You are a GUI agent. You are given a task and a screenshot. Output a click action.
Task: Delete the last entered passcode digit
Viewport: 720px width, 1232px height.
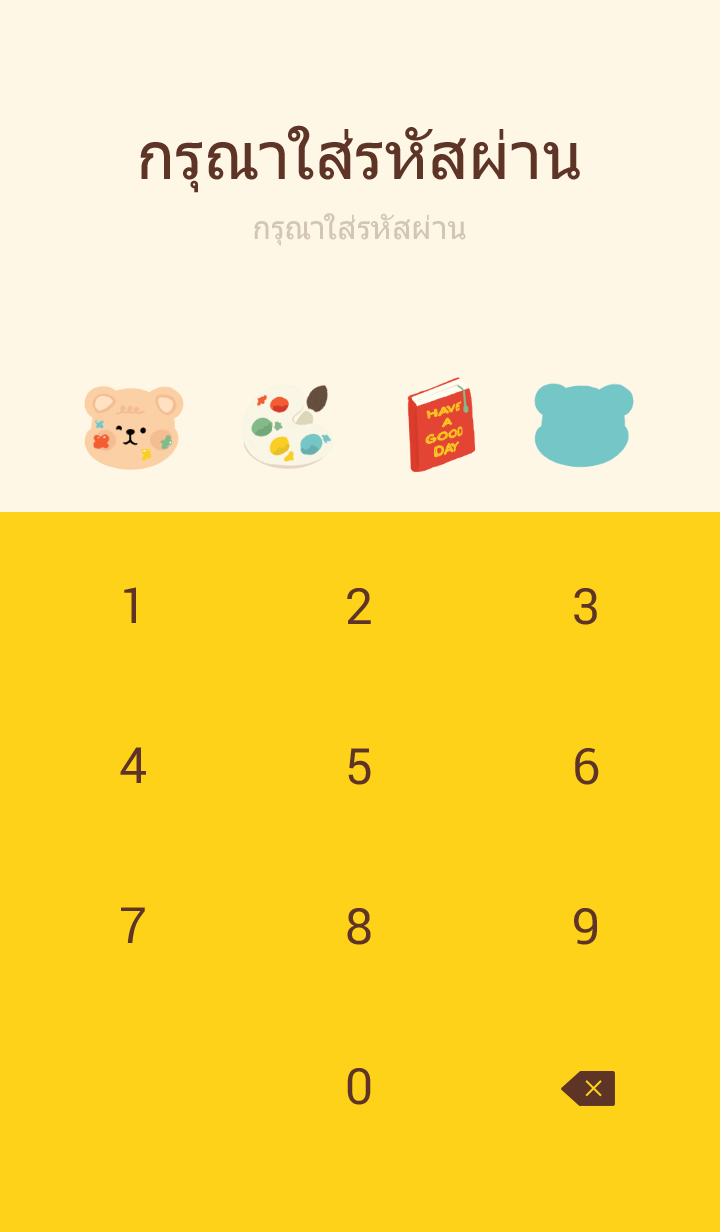tap(589, 1088)
